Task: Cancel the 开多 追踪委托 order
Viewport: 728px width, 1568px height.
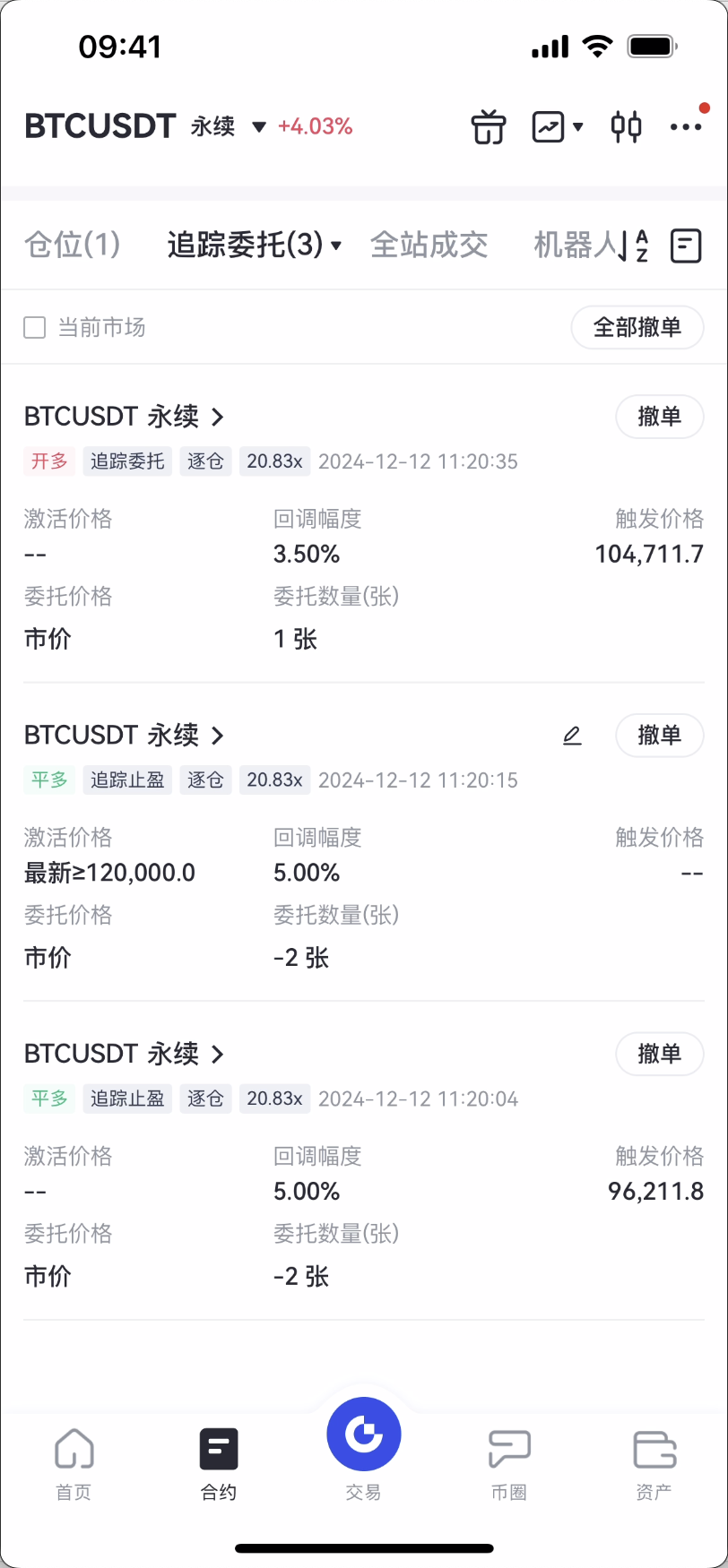Action: pyautogui.click(x=659, y=417)
